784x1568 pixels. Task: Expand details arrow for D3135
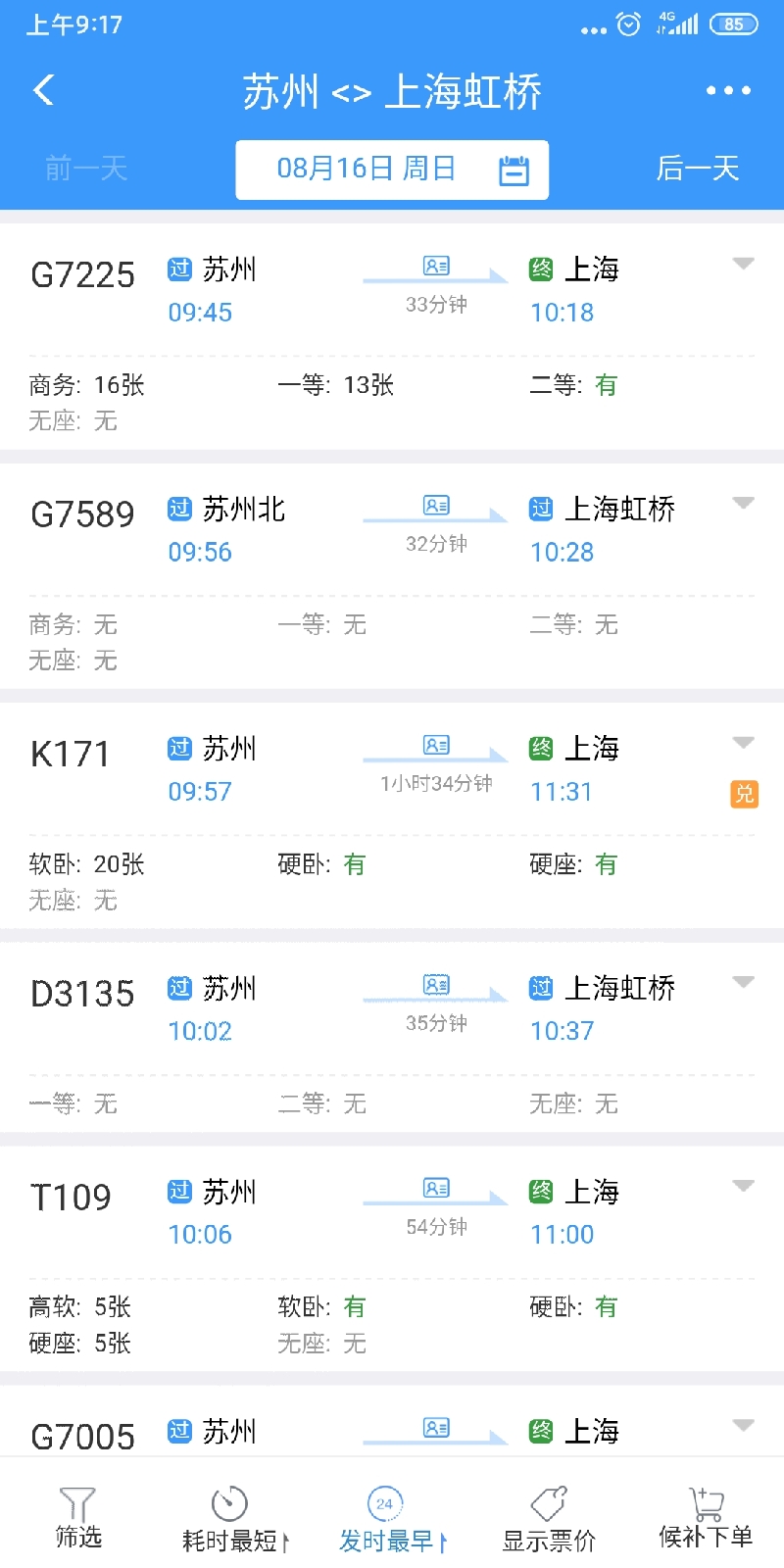point(744,982)
